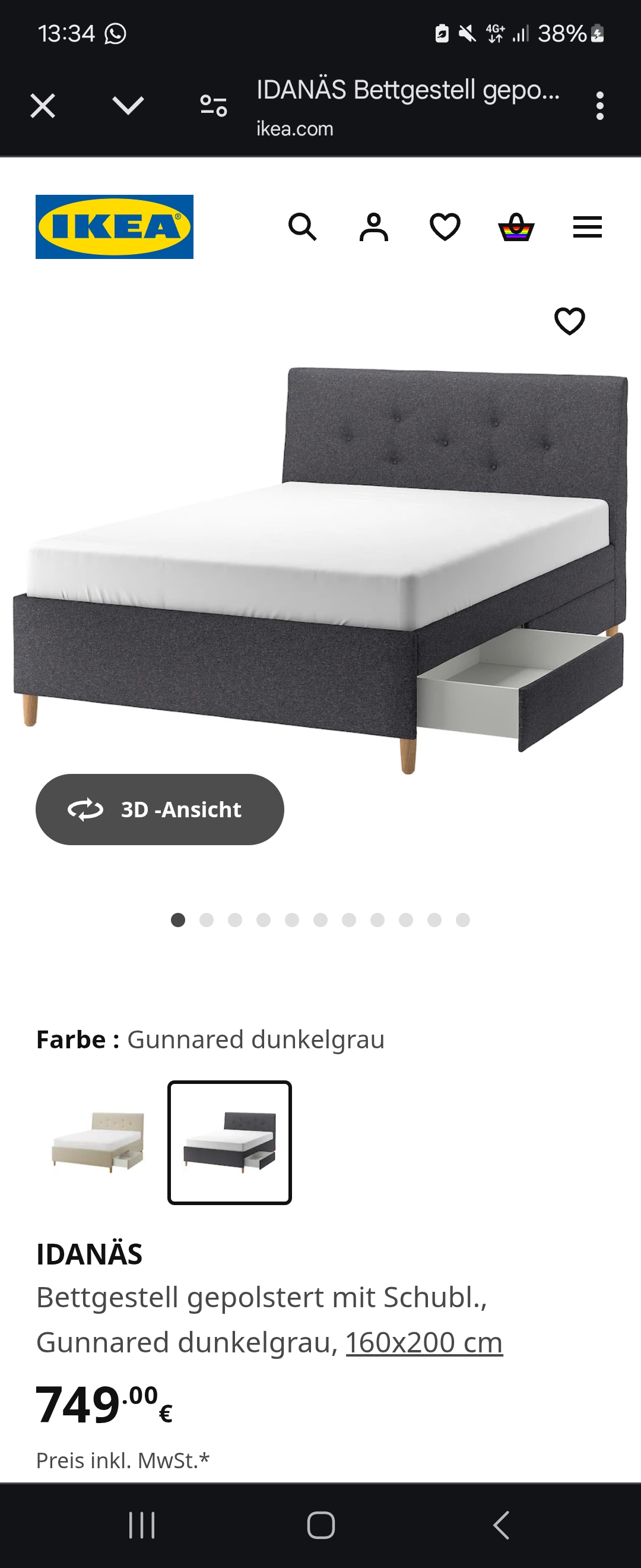View the product image in full size
Screen dimensions: 641x1568
pos(320,566)
